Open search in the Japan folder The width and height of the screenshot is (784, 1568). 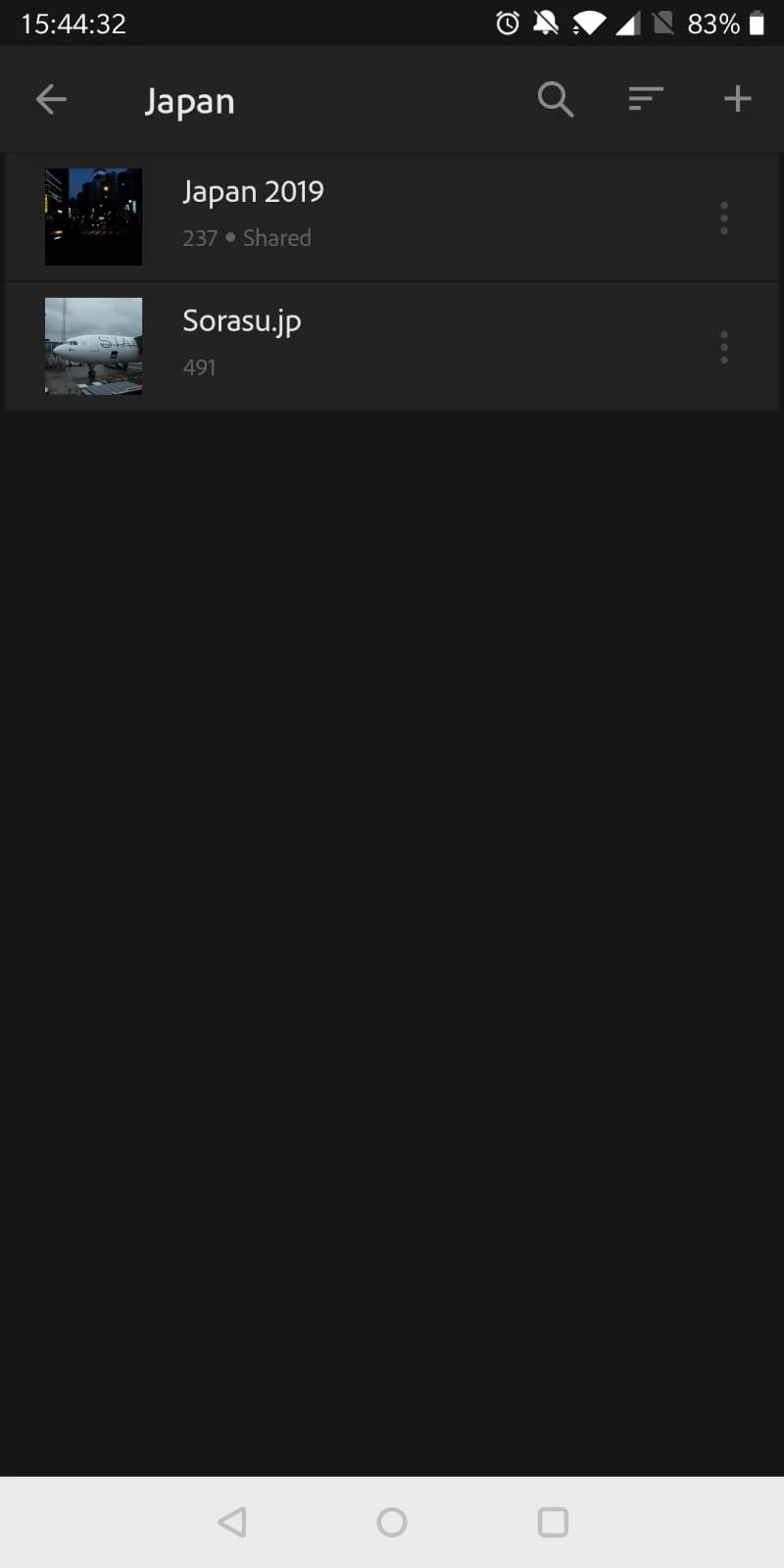(x=556, y=99)
